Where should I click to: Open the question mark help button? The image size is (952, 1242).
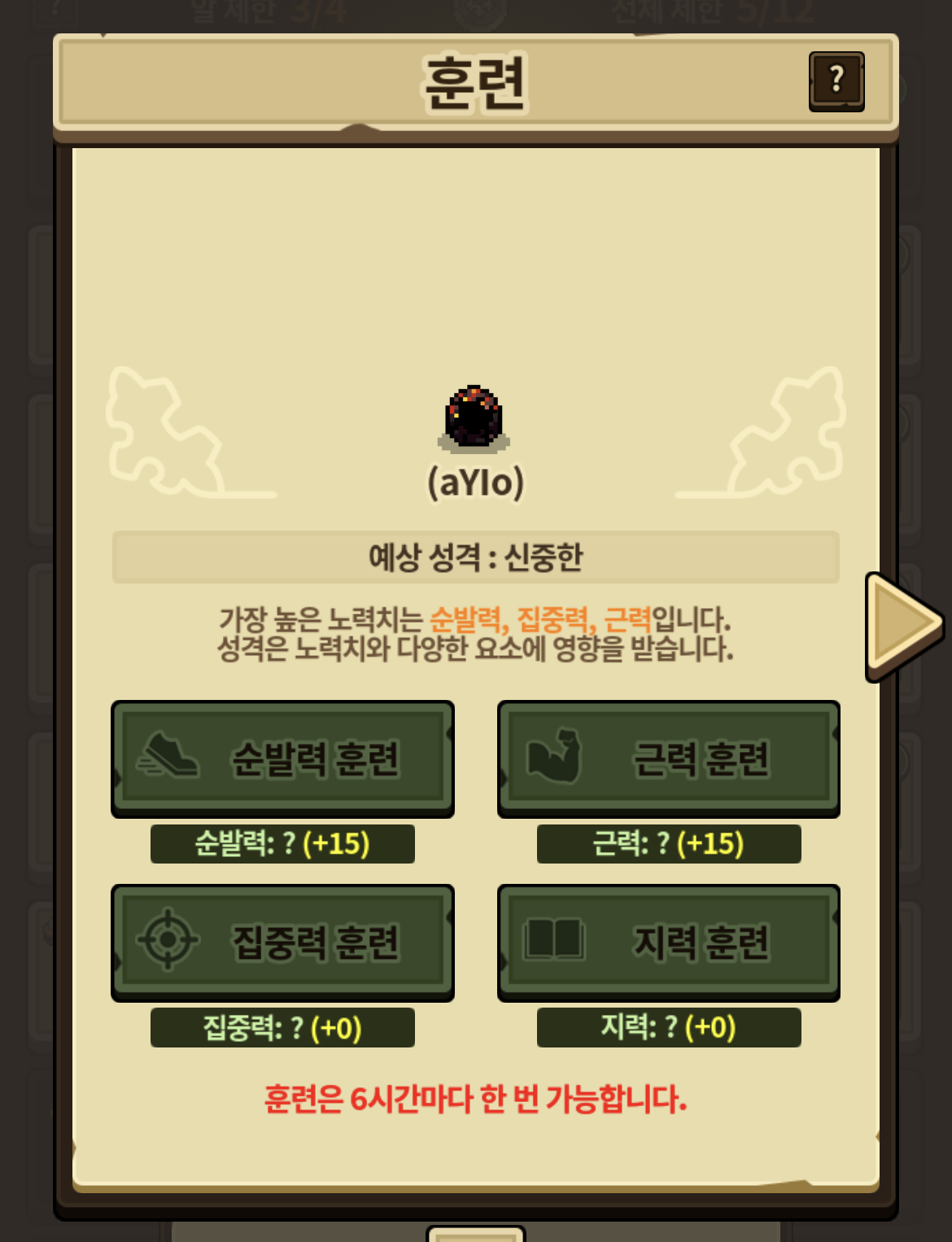coord(836,81)
